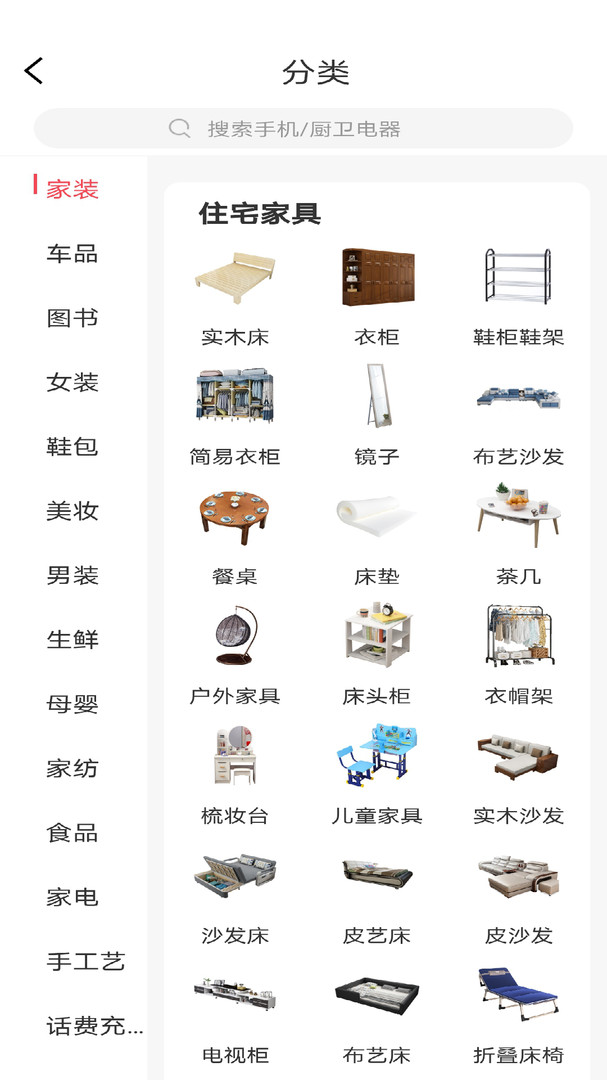Select the 话费充 category
Image resolution: width=607 pixels, height=1080 pixels.
click(x=94, y=1026)
